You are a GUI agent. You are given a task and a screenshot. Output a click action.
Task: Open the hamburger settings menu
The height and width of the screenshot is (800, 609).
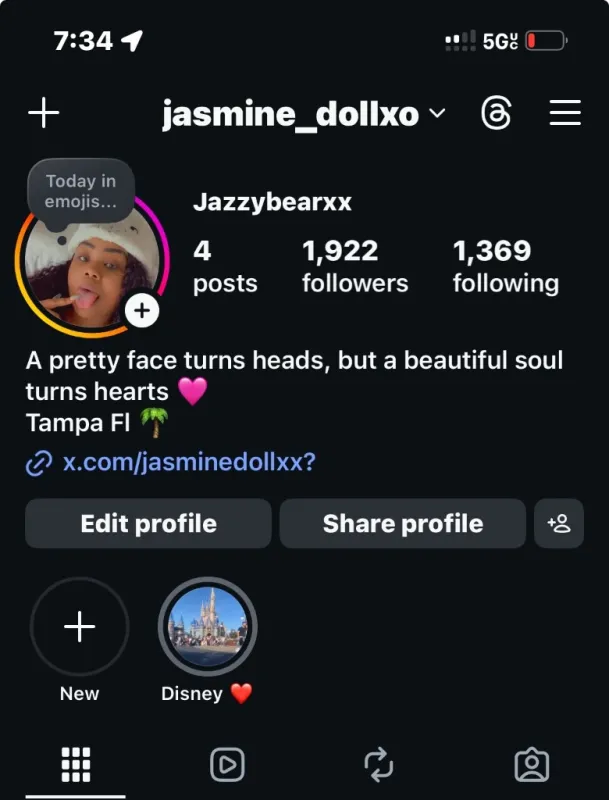[565, 113]
